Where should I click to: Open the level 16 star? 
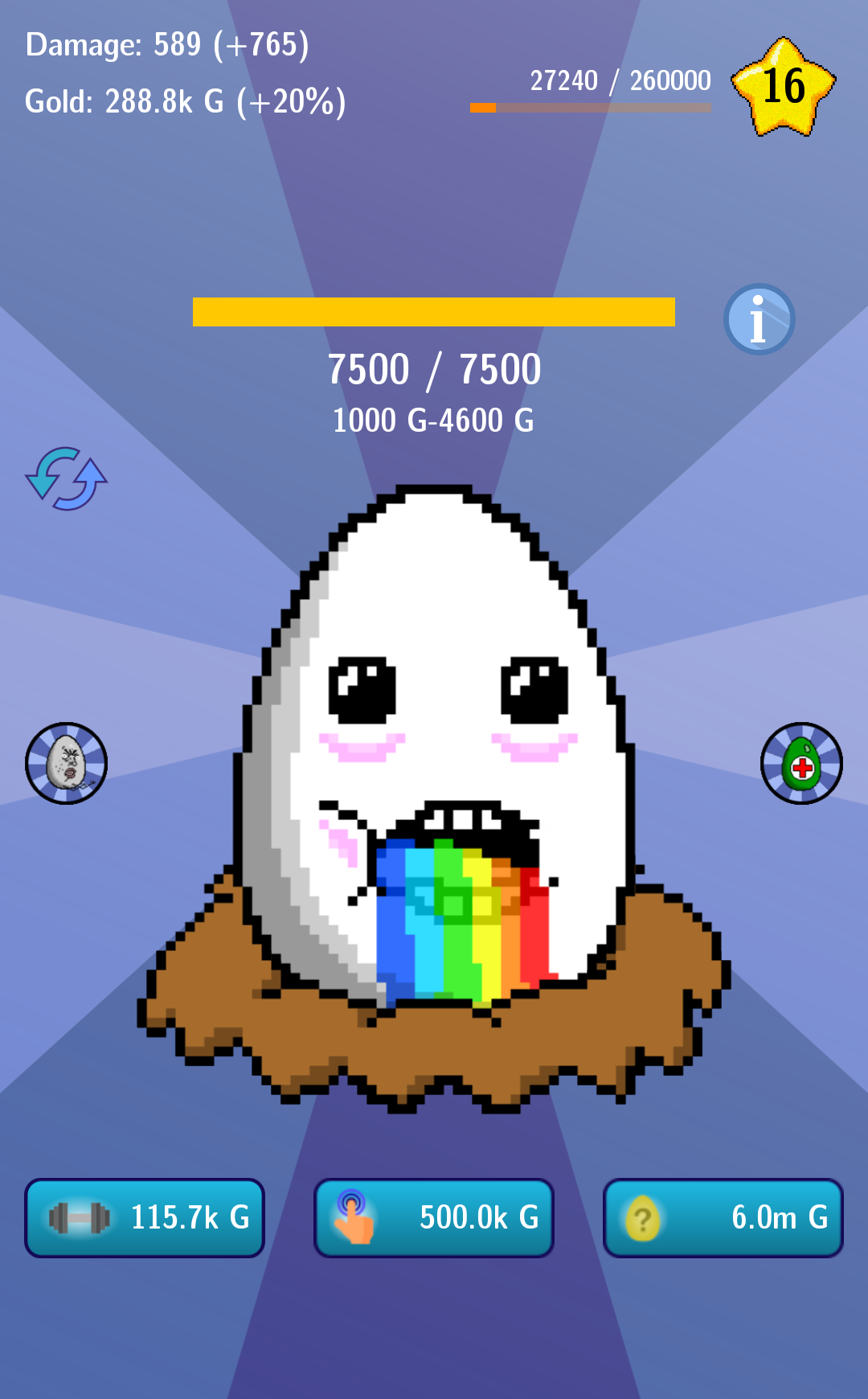783,87
